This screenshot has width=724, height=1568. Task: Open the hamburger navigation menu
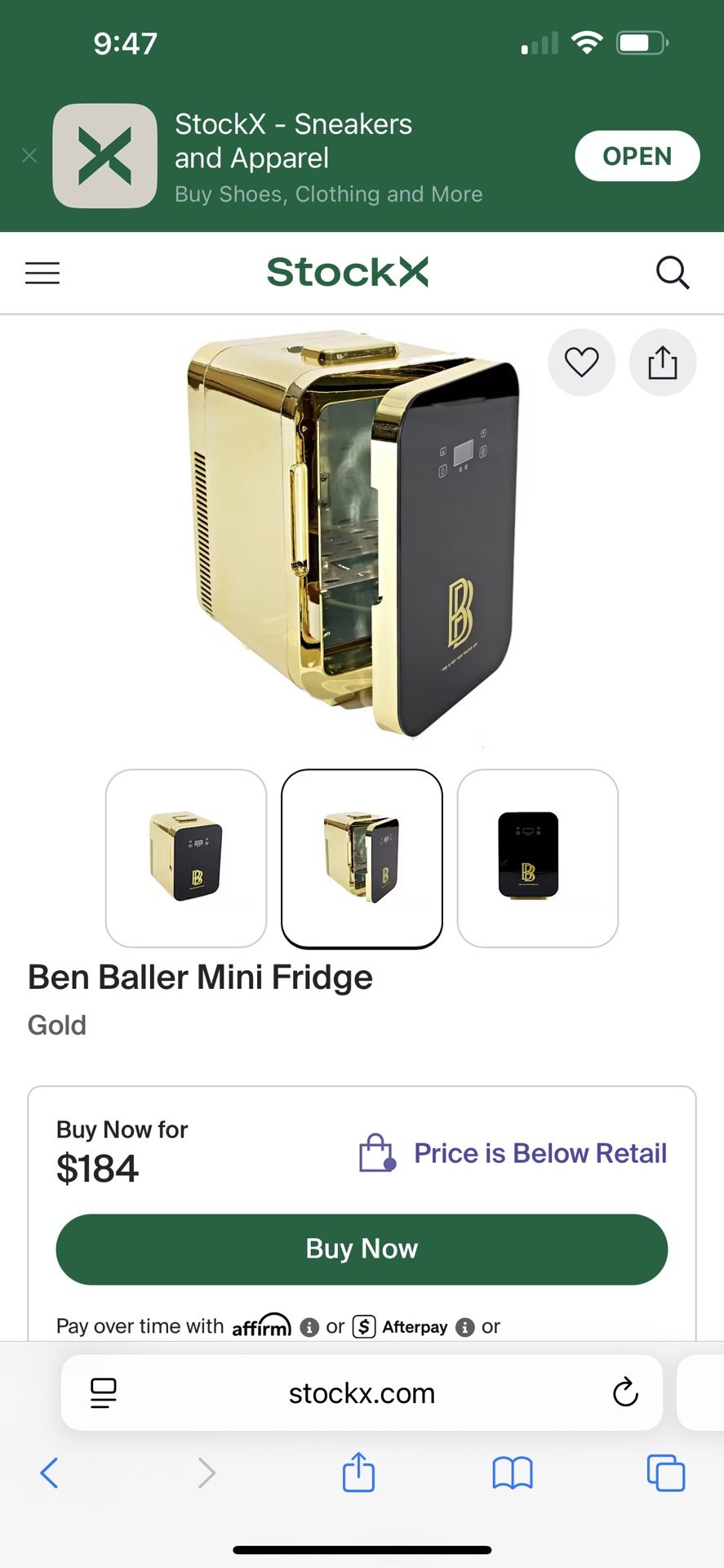pos(42,273)
